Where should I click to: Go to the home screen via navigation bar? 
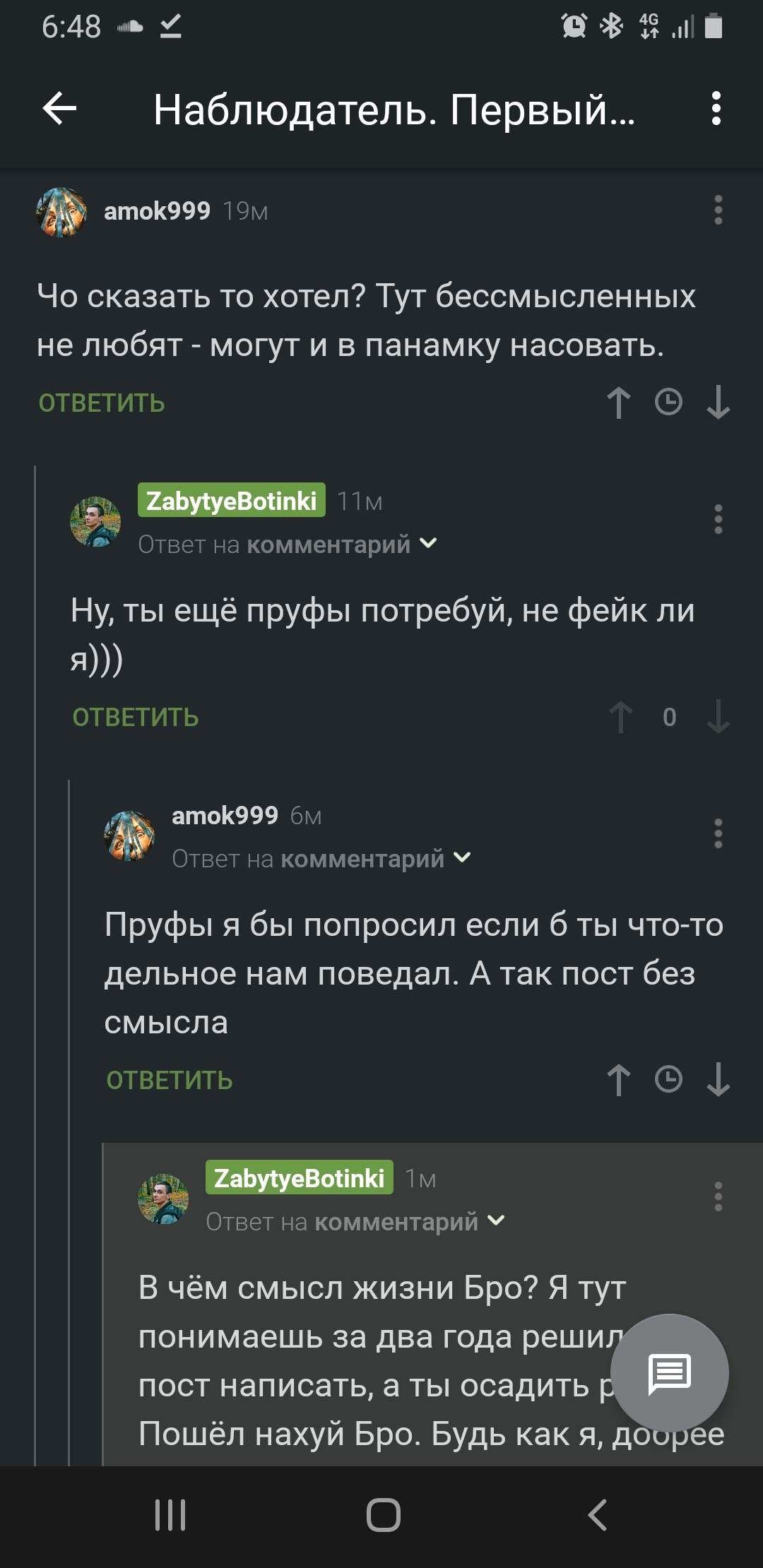click(383, 1515)
